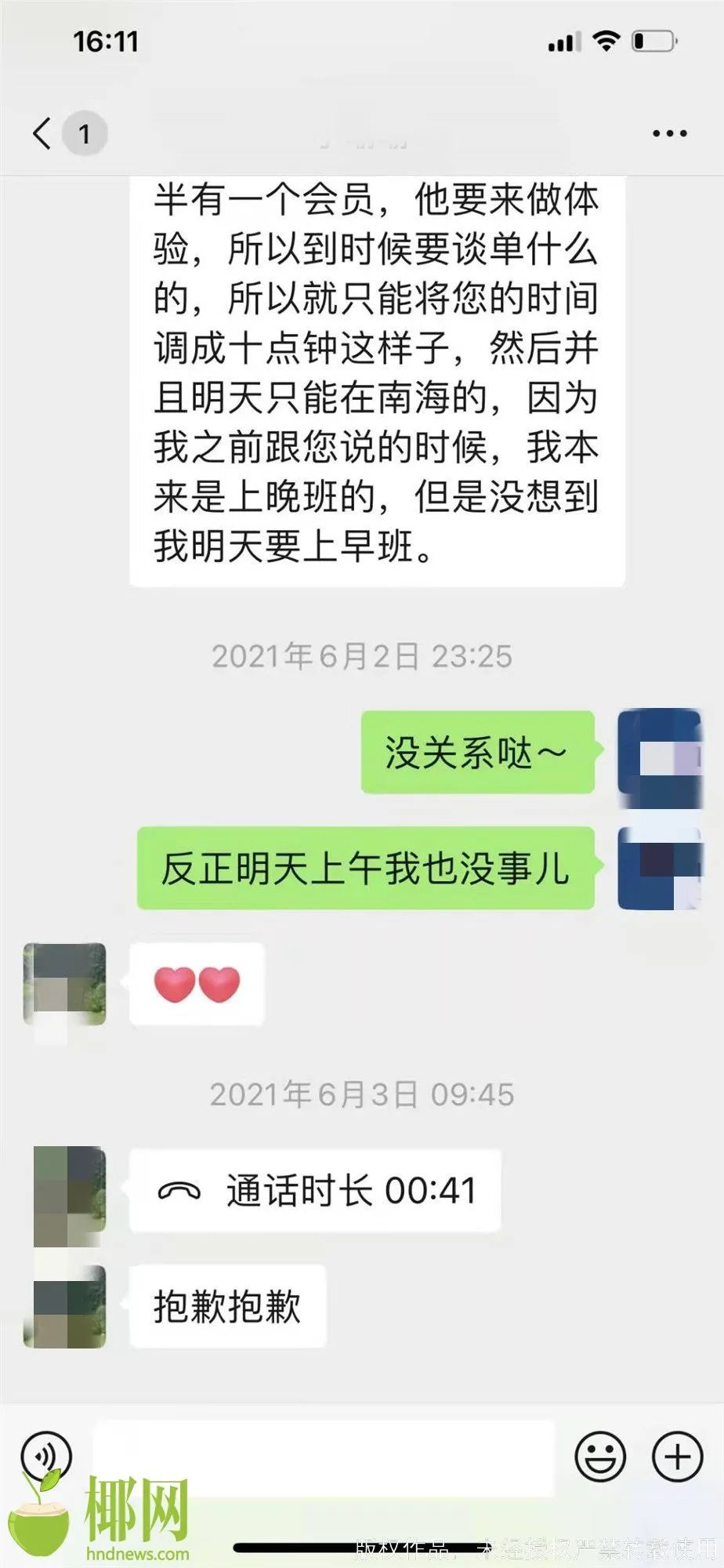Screen dimensions: 724x1568
Task: Open the emoji sticker panel
Action: (x=600, y=1457)
